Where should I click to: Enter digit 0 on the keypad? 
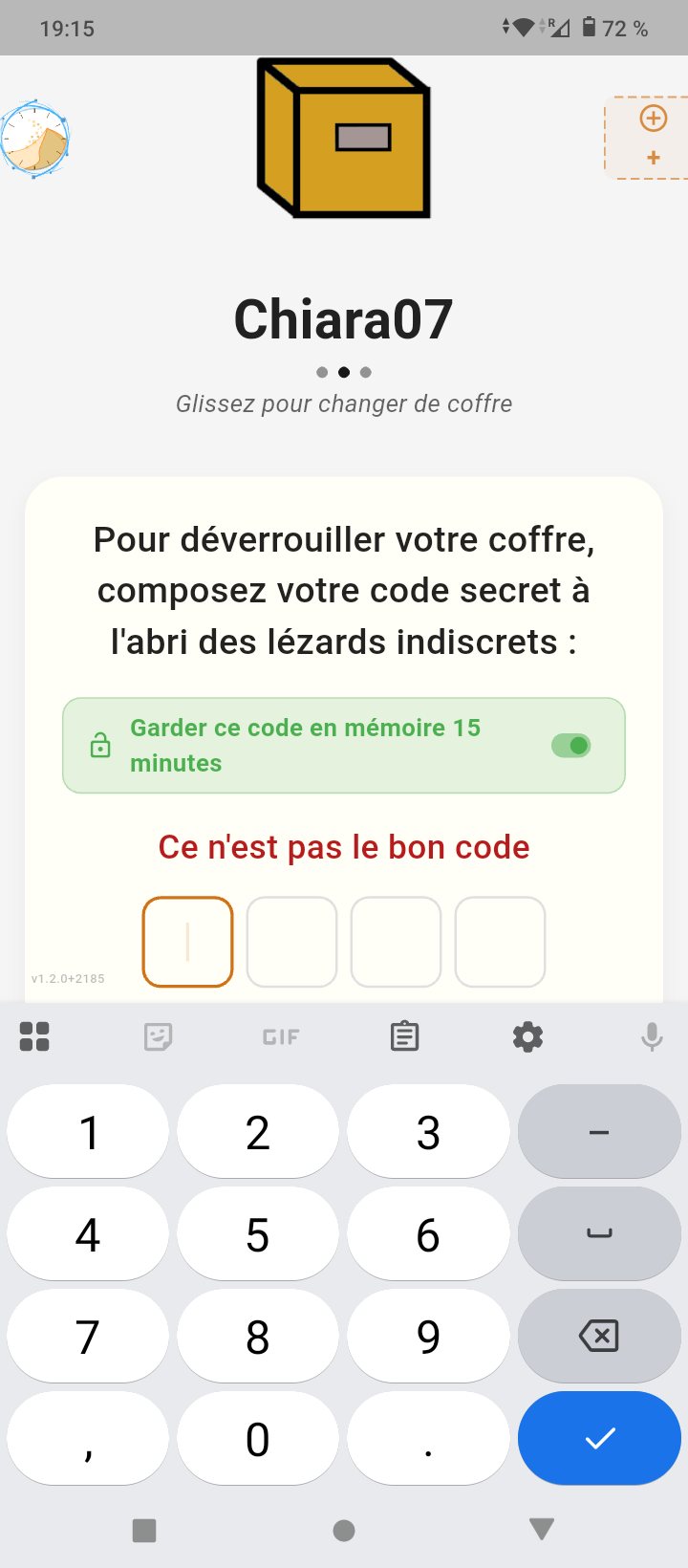click(258, 1439)
